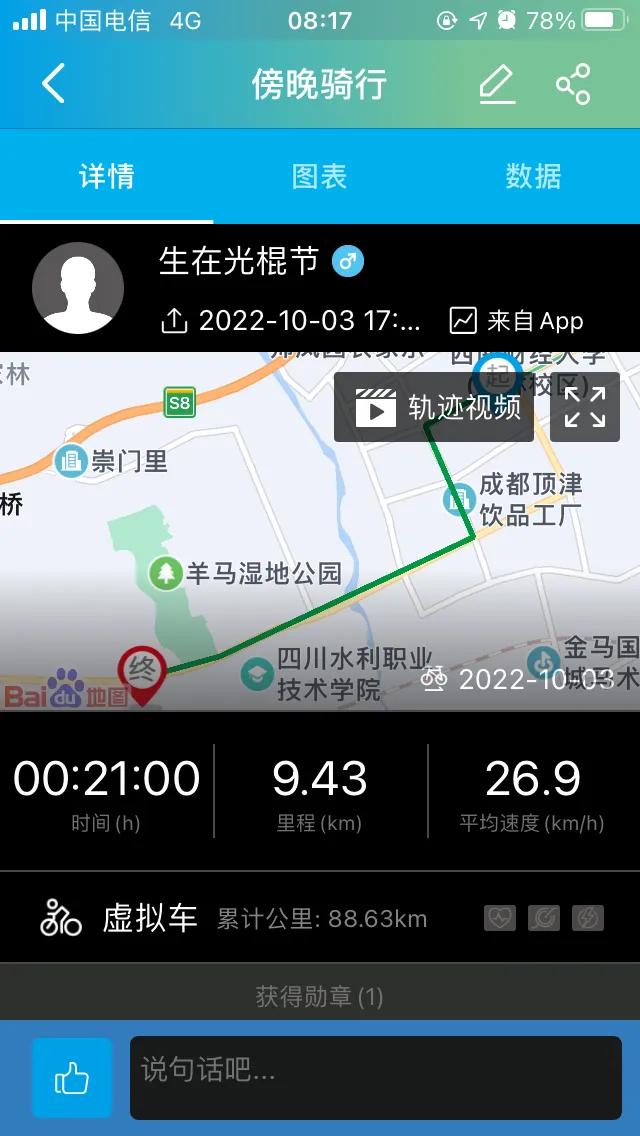The height and width of the screenshot is (1136, 640).
Task: Select the 详情 tab
Action: coord(107,177)
